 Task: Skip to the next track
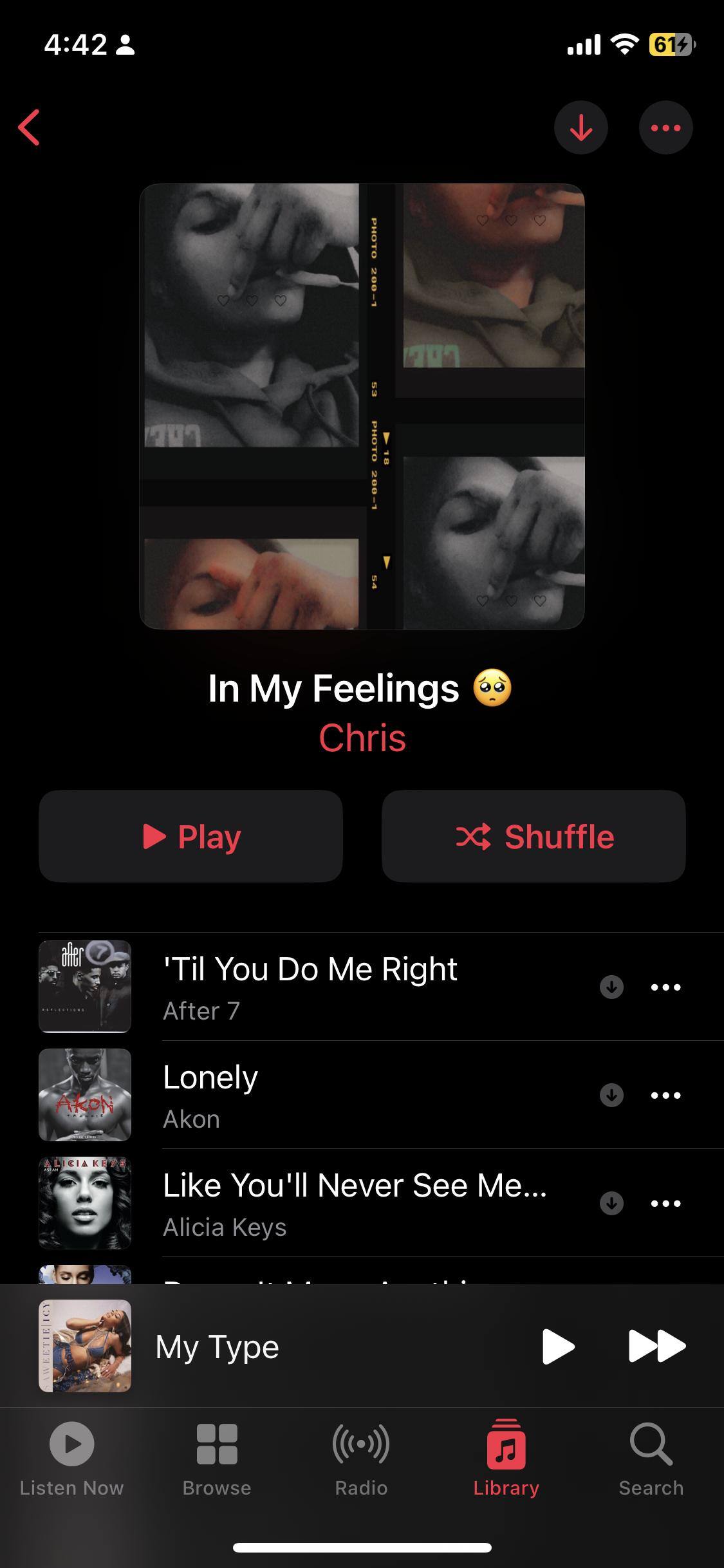point(656,1346)
